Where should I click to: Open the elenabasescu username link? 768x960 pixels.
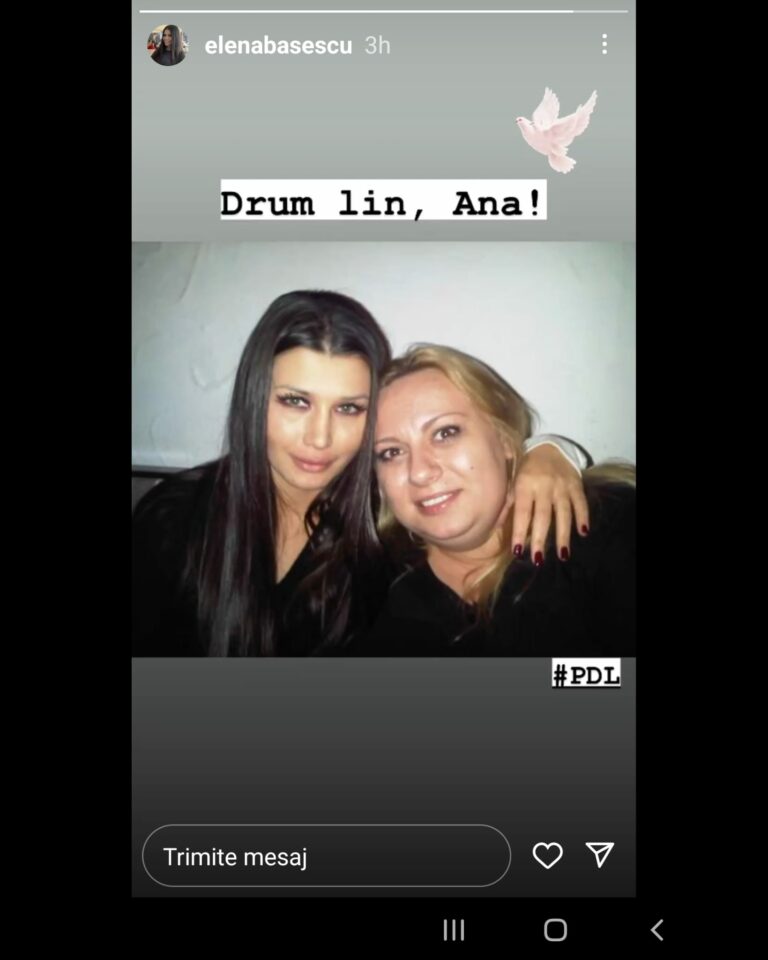pos(278,45)
